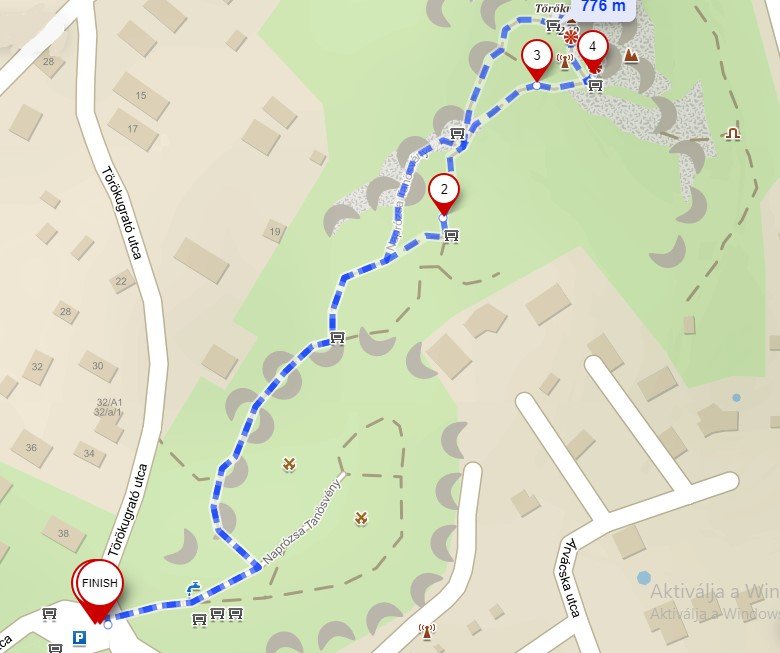Select waypoint marker 3 on the route

tap(537, 56)
